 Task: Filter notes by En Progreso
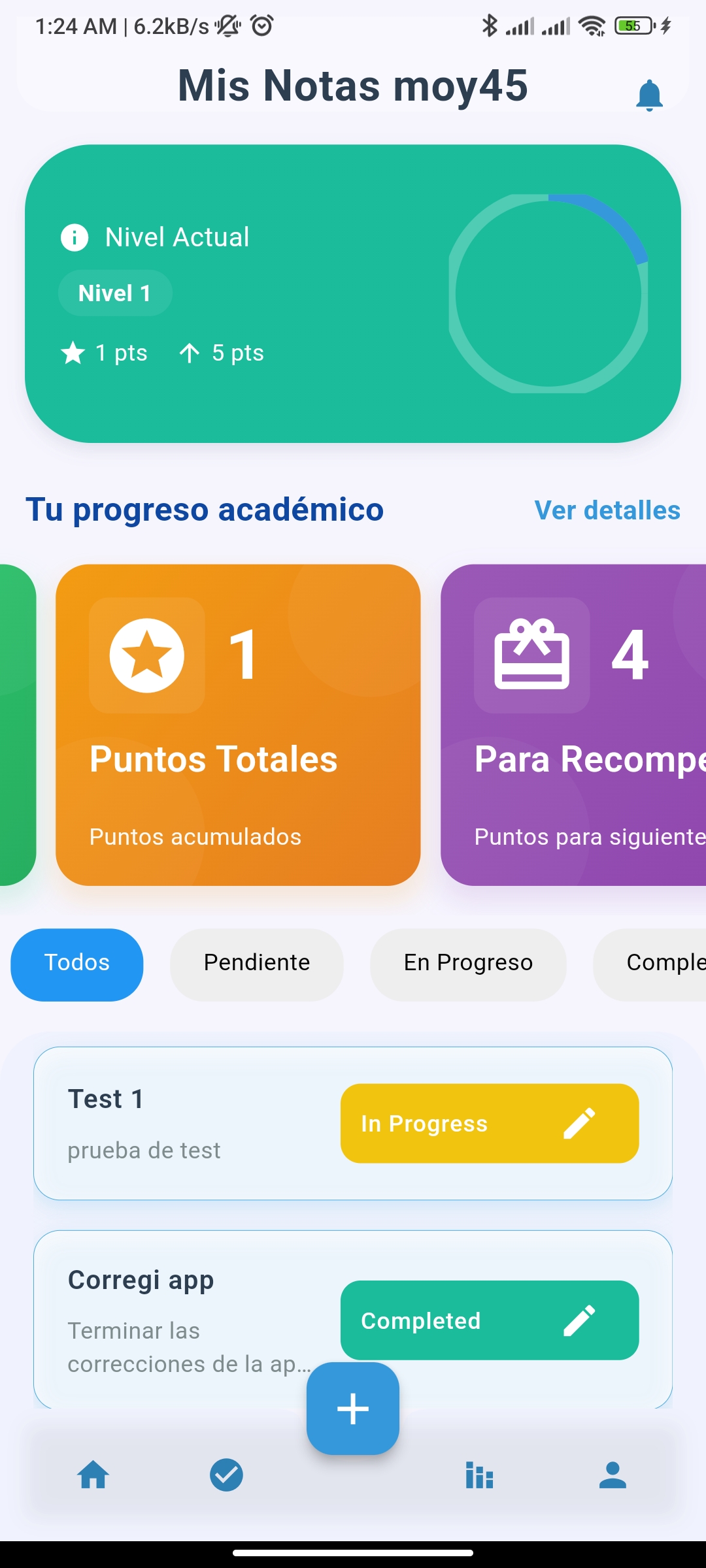coord(468,964)
